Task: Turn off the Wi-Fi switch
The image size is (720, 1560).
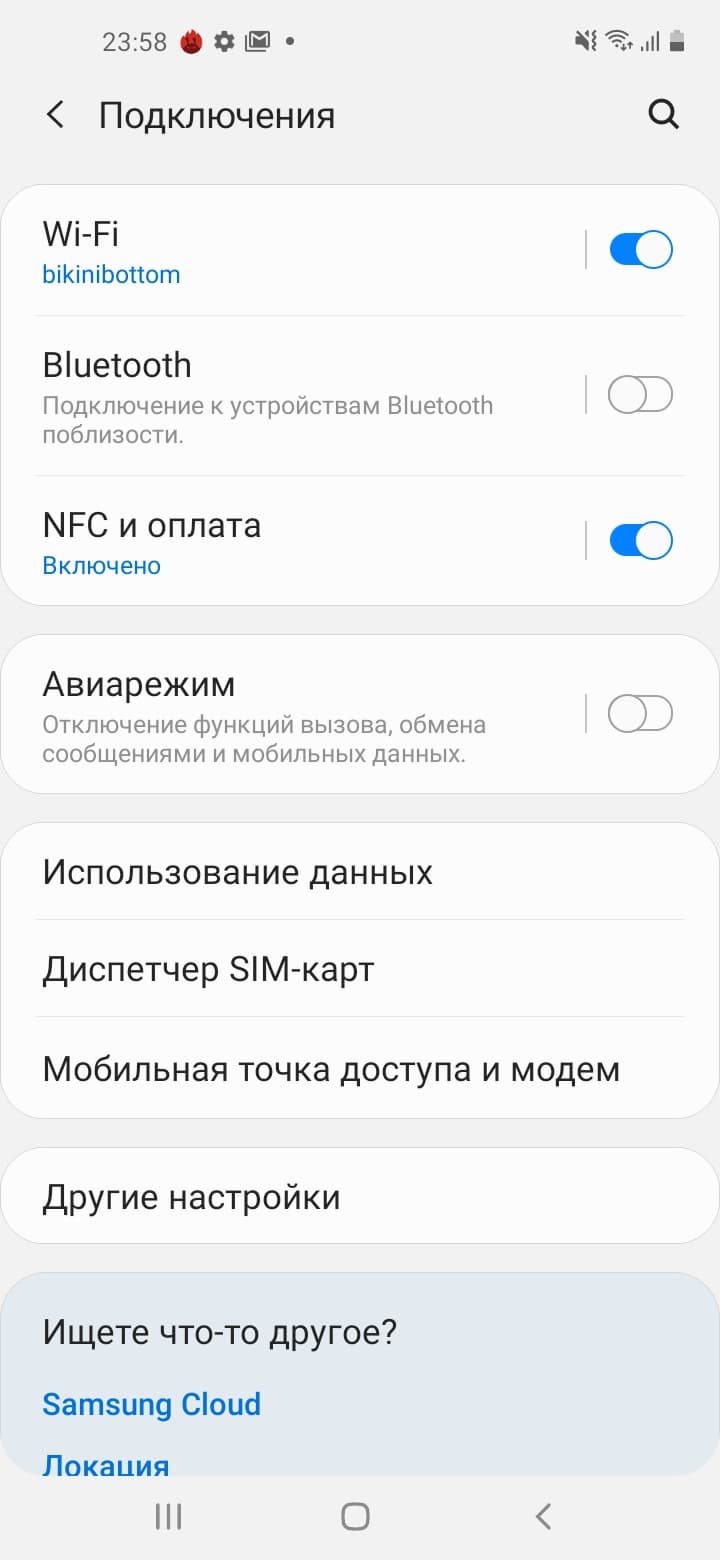Action: tap(641, 250)
